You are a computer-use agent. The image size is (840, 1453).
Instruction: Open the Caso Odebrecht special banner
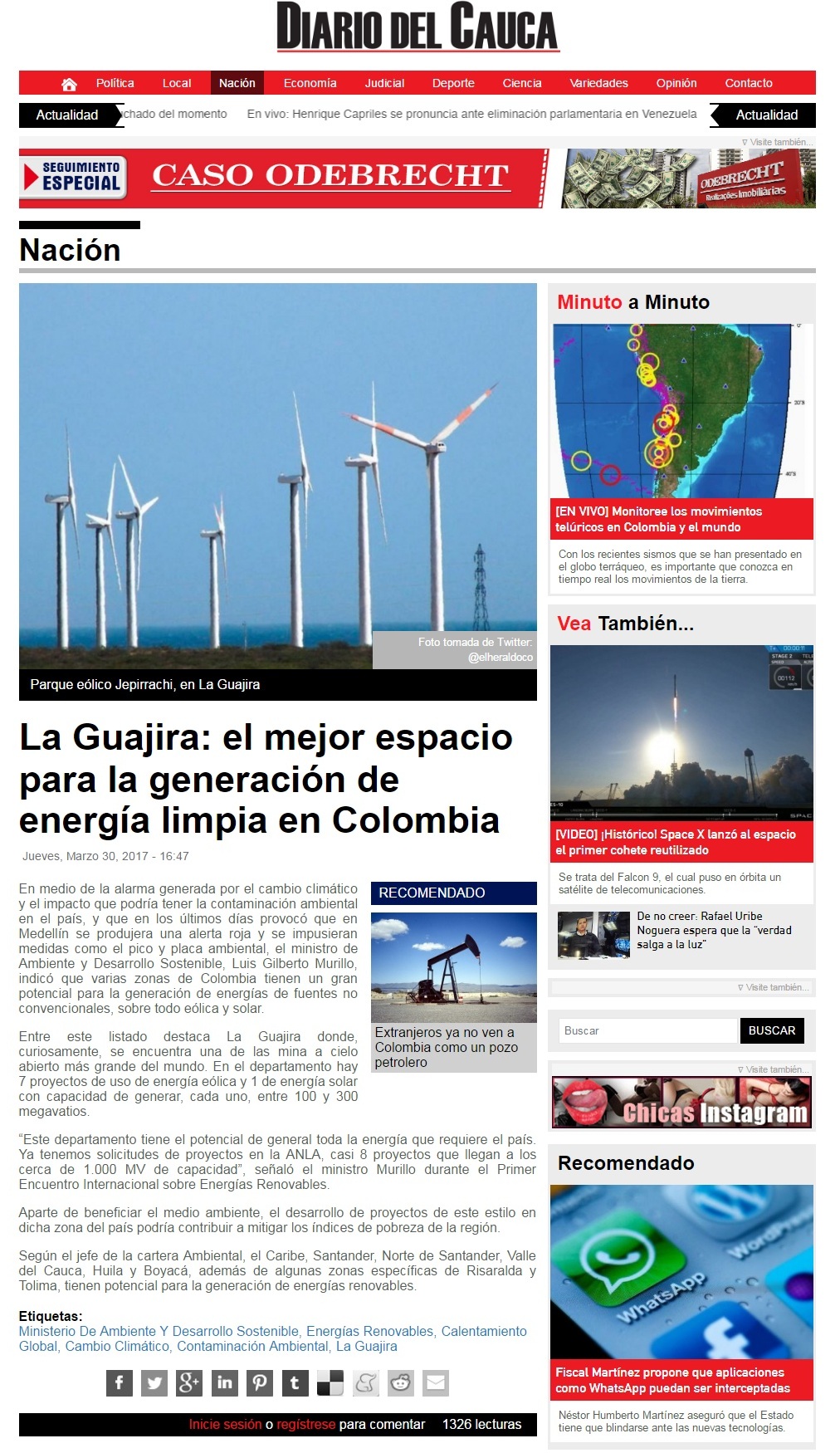pos(418,178)
